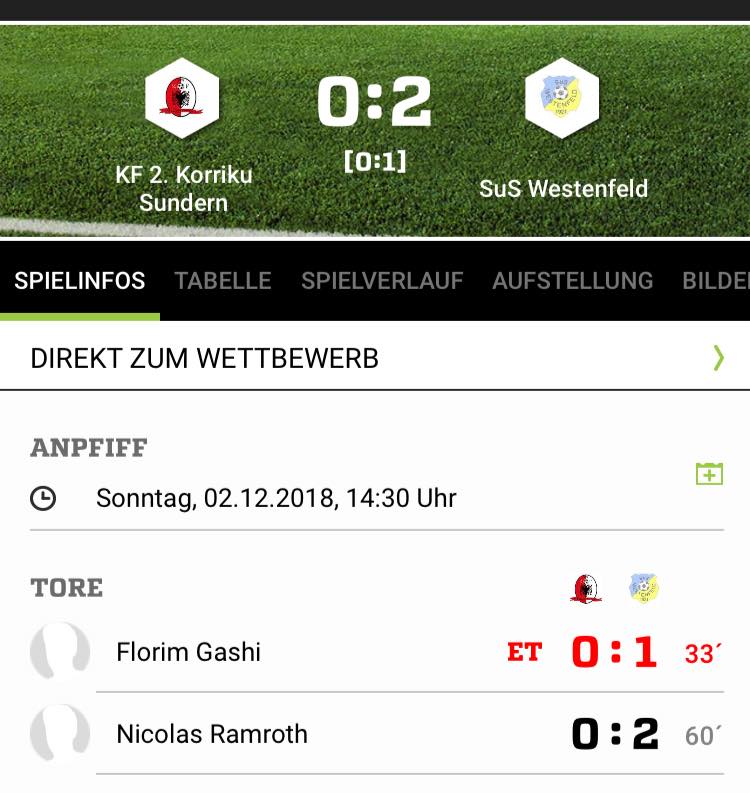Select the Spielinfos tab
The height and width of the screenshot is (793, 750).
[x=80, y=281]
